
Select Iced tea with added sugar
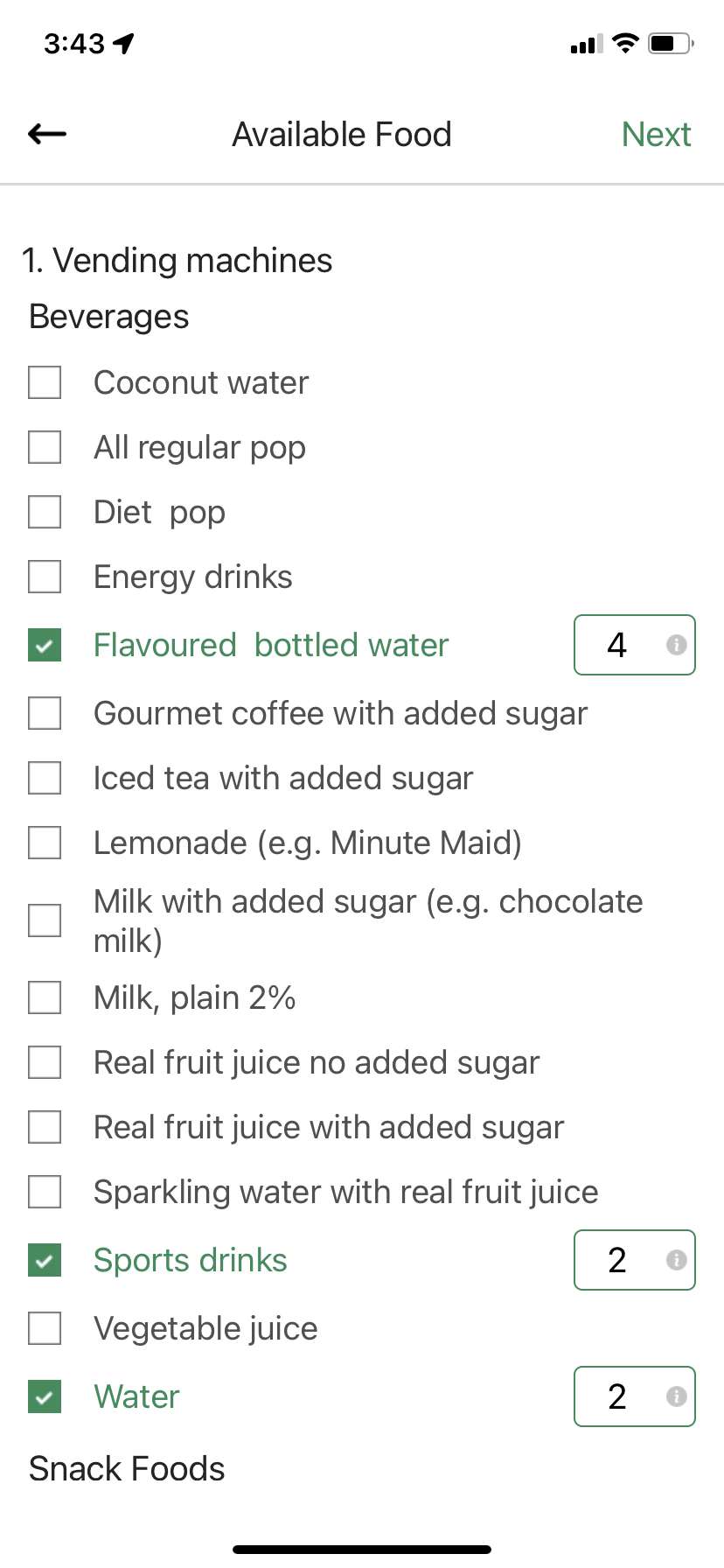(x=45, y=778)
